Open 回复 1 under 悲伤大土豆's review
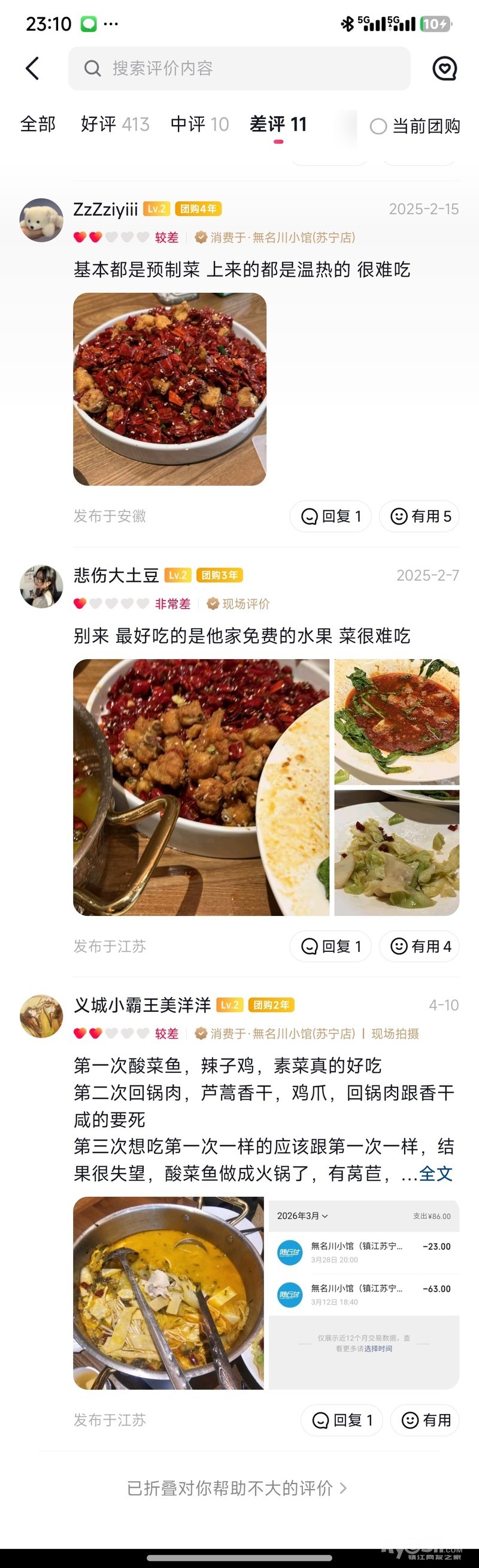The height and width of the screenshot is (1568, 479). coord(331,946)
